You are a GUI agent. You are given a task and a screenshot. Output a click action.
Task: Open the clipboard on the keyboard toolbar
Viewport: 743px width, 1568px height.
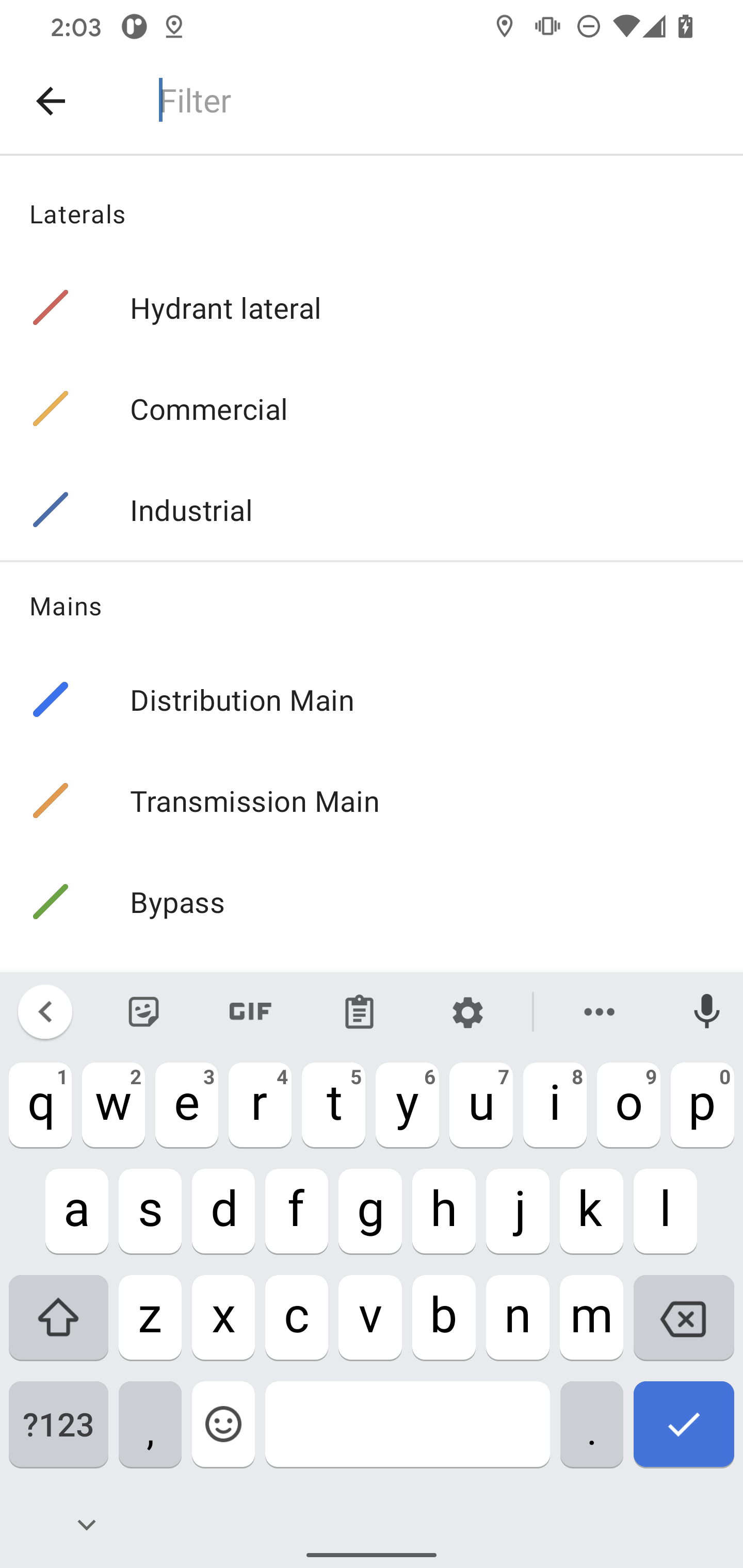click(359, 1011)
